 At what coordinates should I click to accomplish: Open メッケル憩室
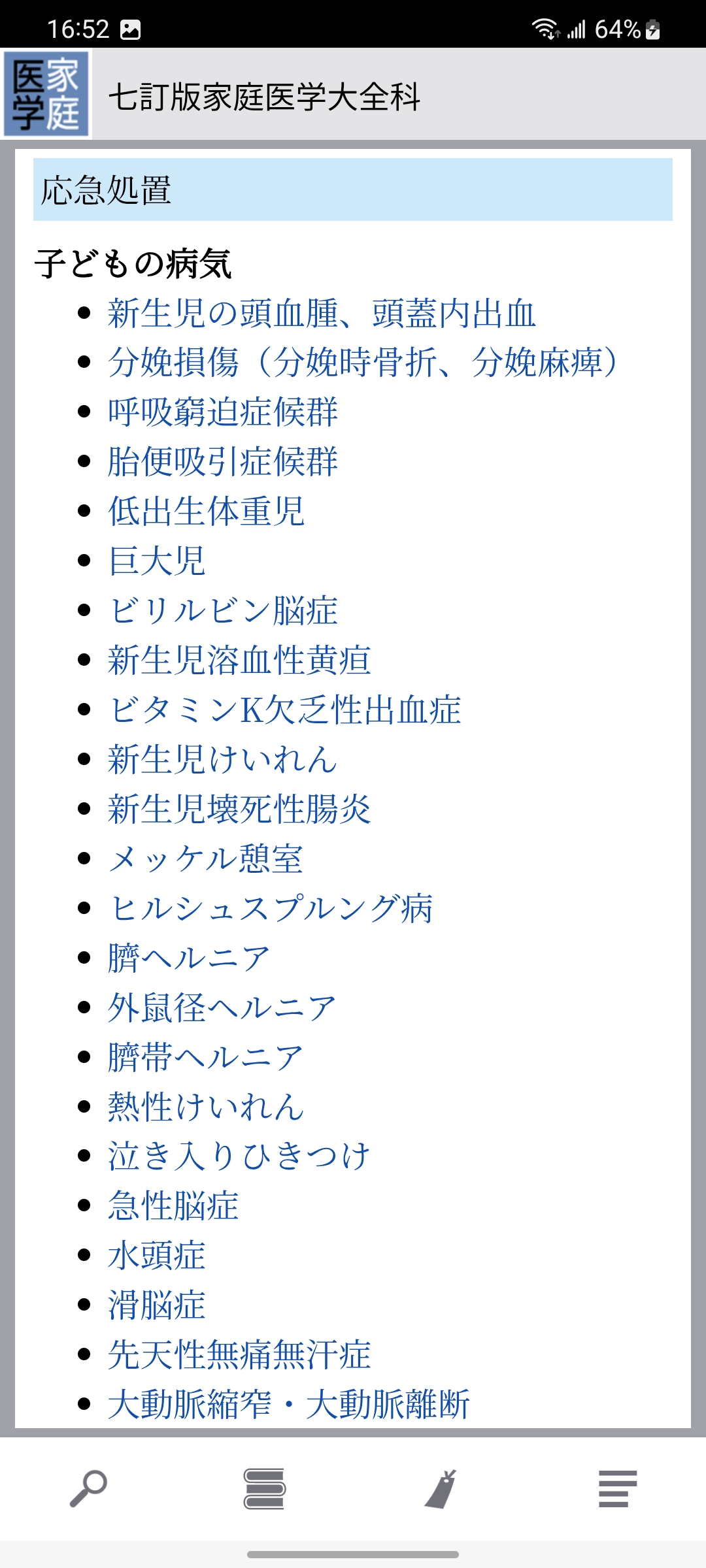[206, 859]
